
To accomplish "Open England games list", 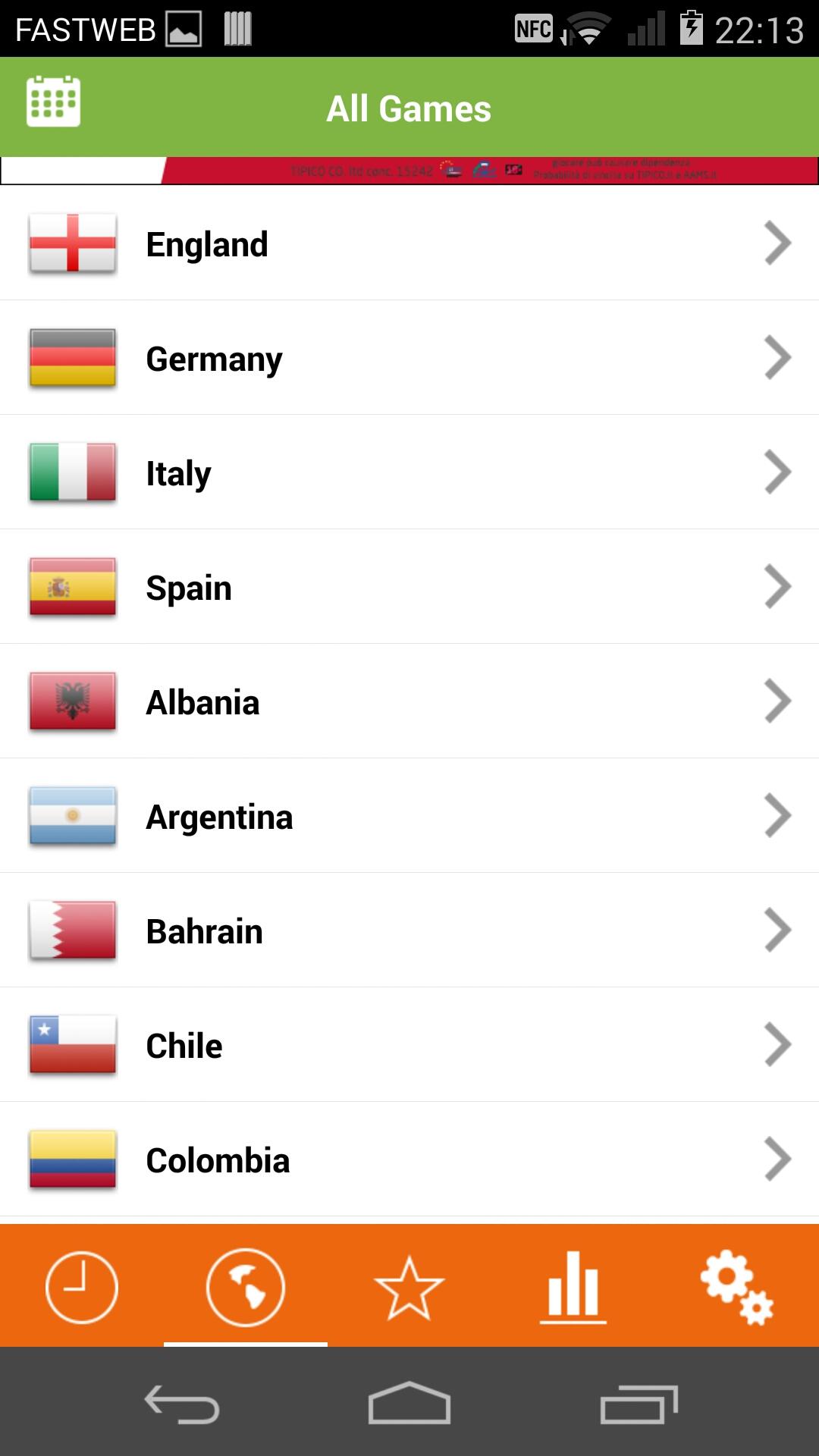I will pos(409,244).
